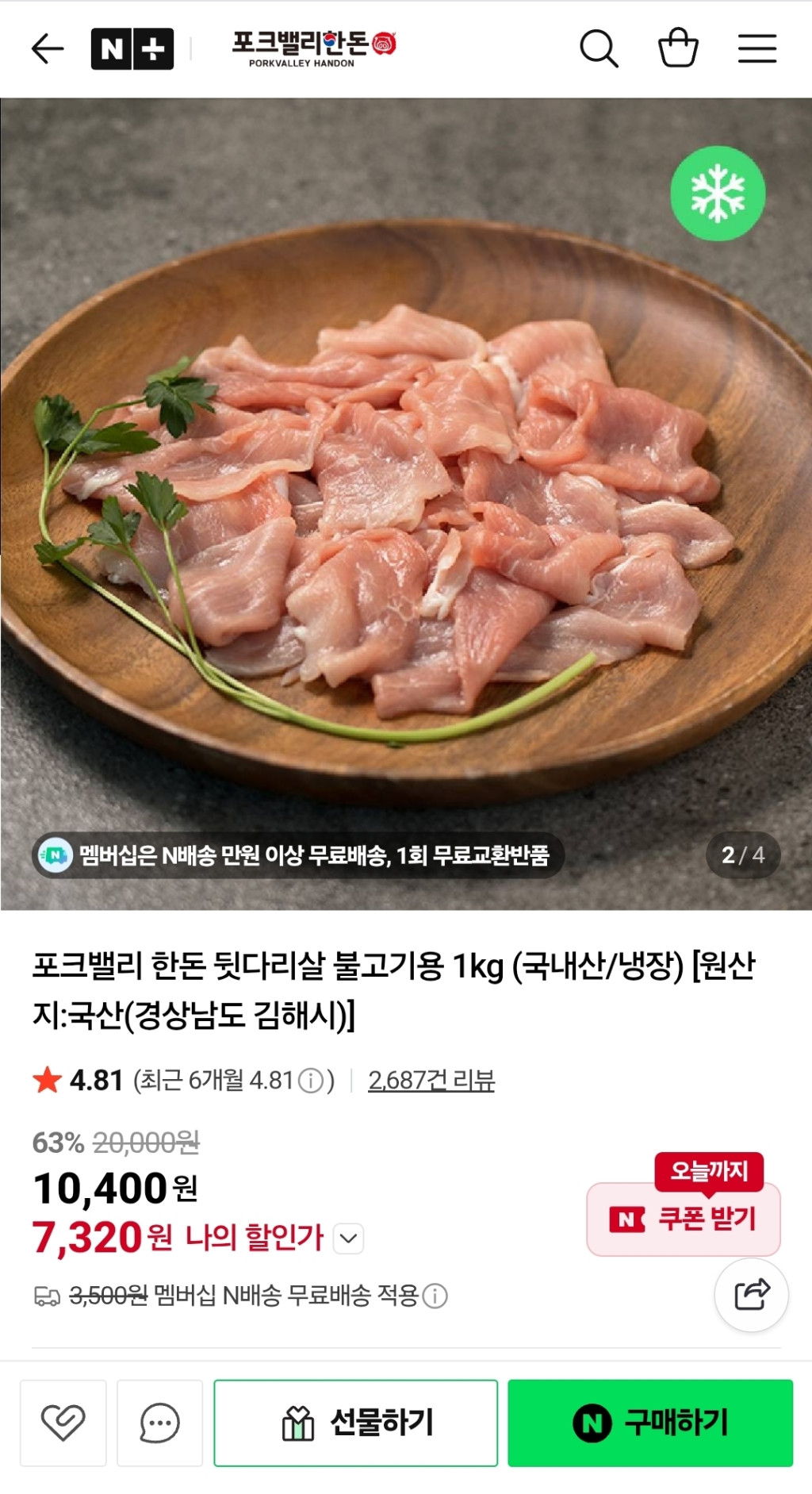Select 선물하기 to send as a gift

point(356,1423)
